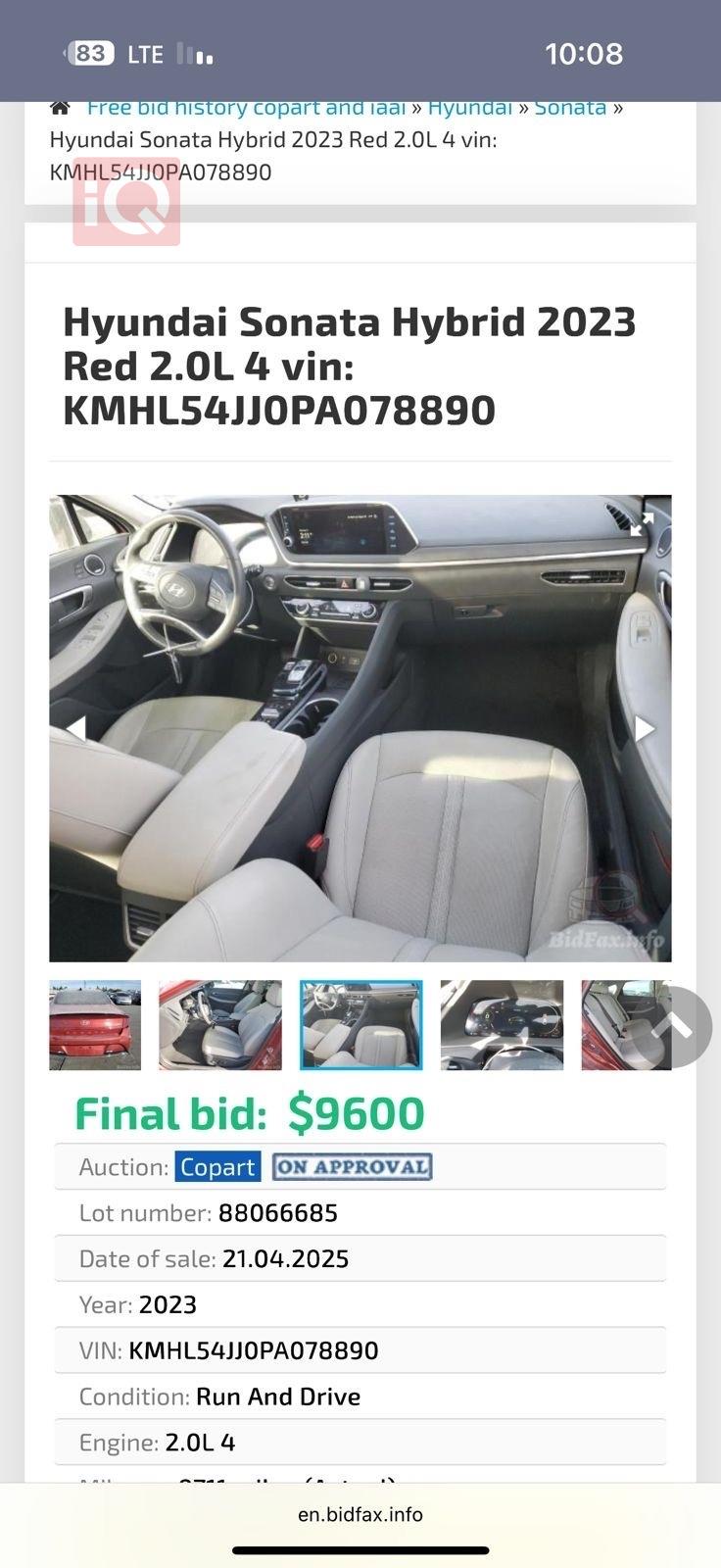Image resolution: width=721 pixels, height=1568 pixels.
Task: Open the Copart auction link
Action: coord(217,1167)
